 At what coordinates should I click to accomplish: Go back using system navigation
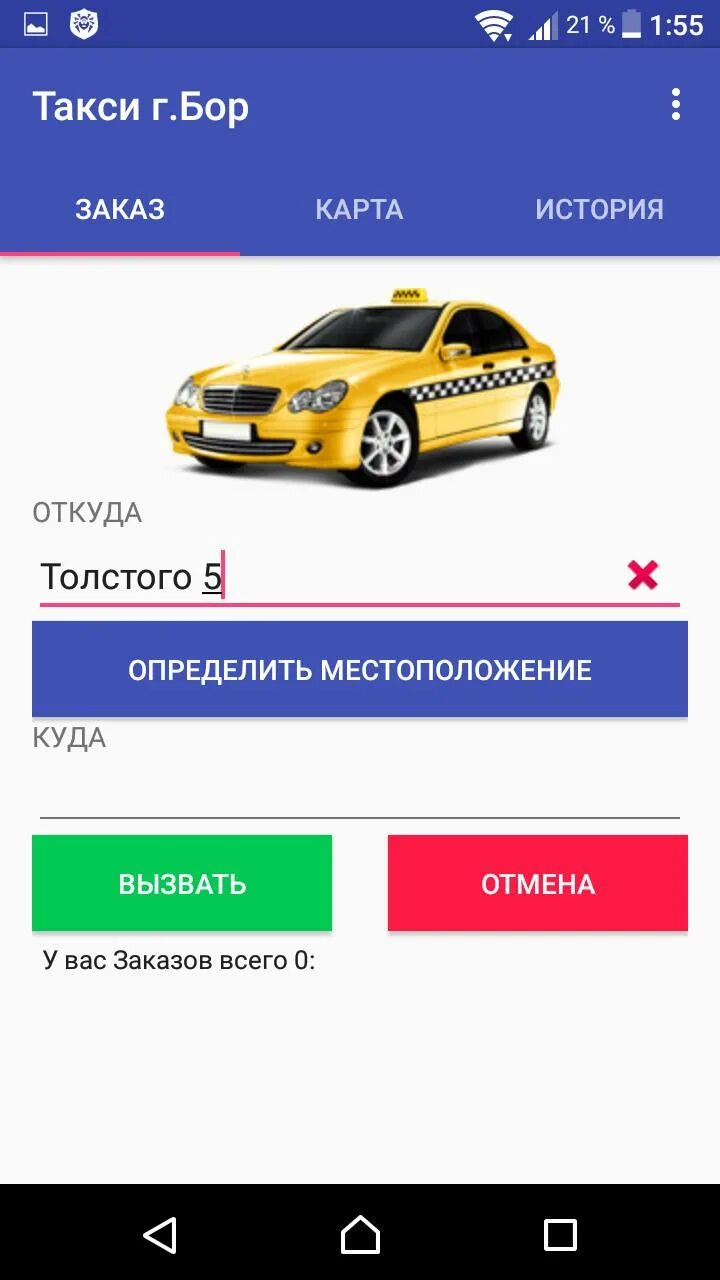coord(160,1235)
